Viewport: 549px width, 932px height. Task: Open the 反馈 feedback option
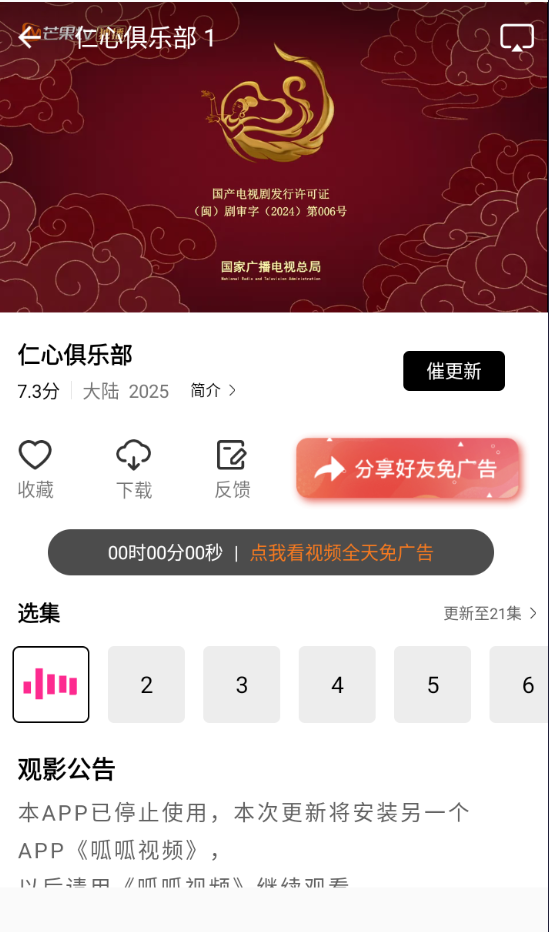232,470
